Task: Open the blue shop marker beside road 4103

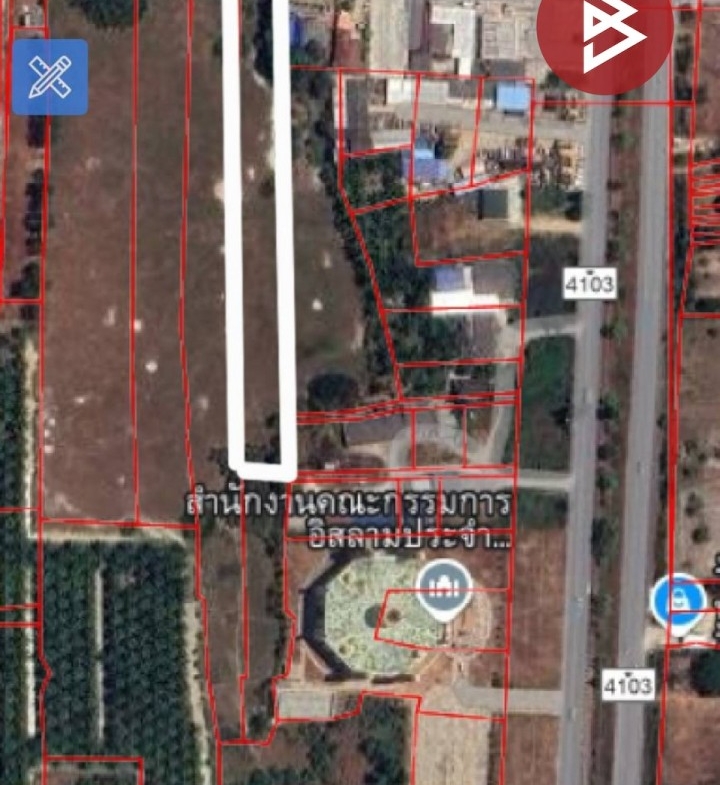Action: [678, 603]
